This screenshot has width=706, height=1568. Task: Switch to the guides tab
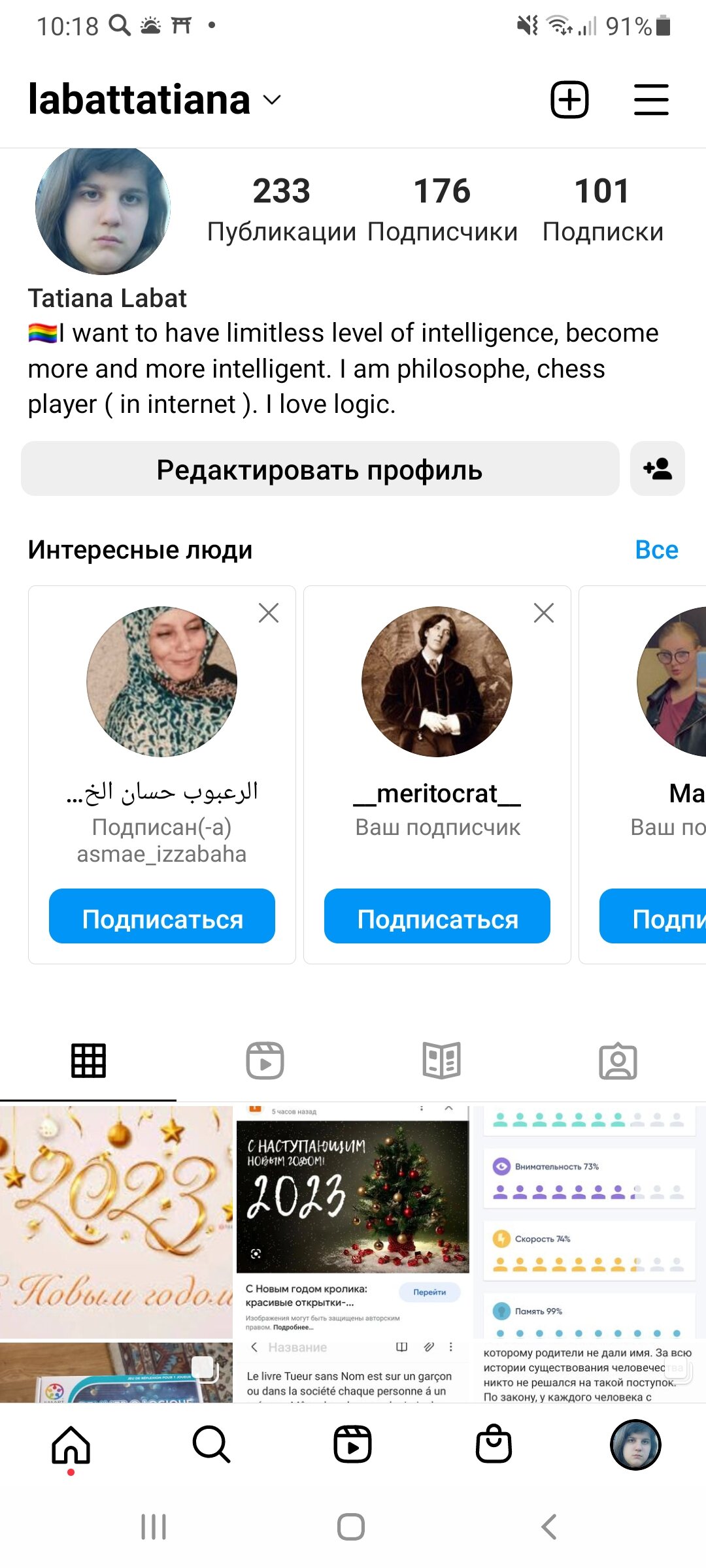point(441,1060)
